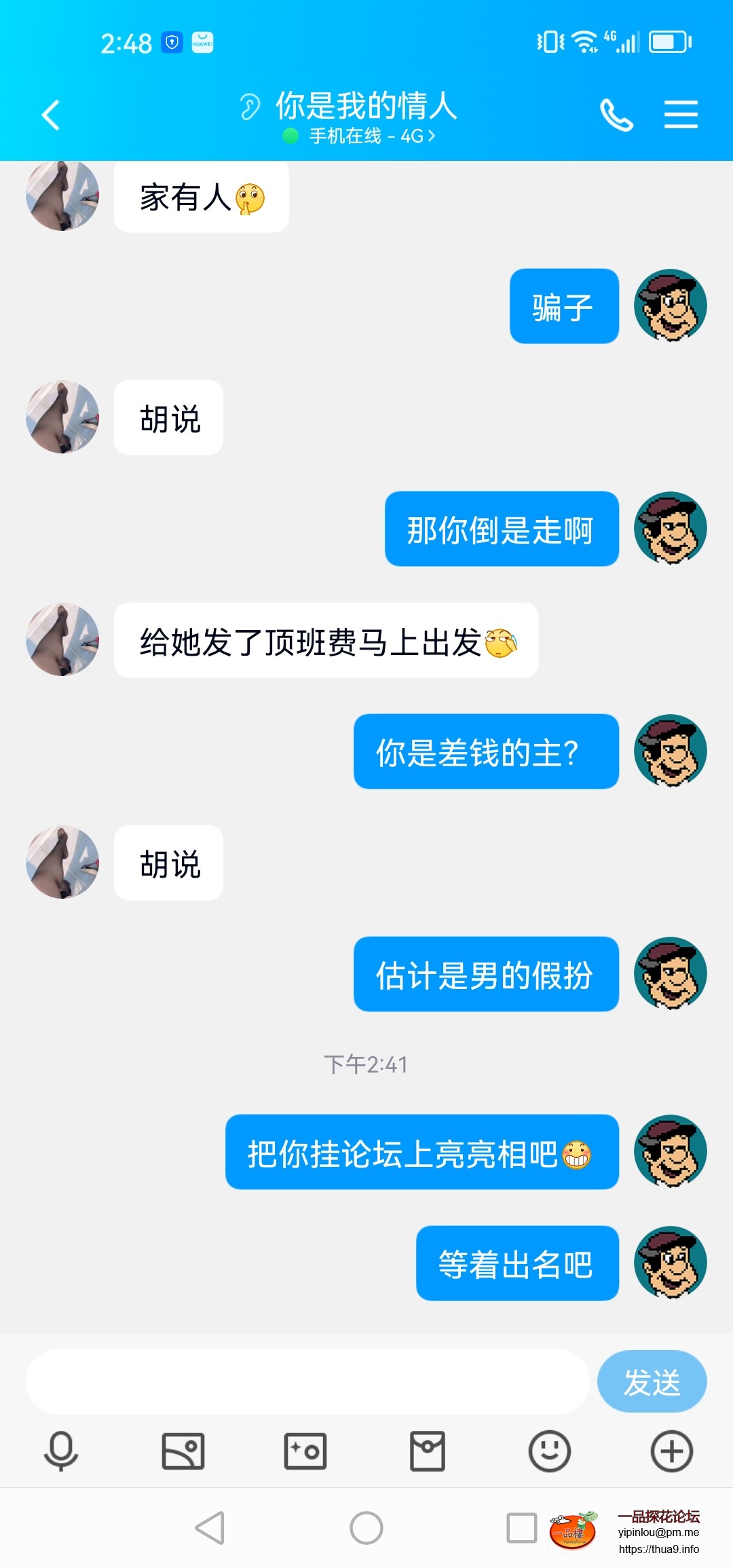Viewport: 733px width, 1568px height.
Task: Go back to the chat list
Action: pyautogui.click(x=51, y=114)
